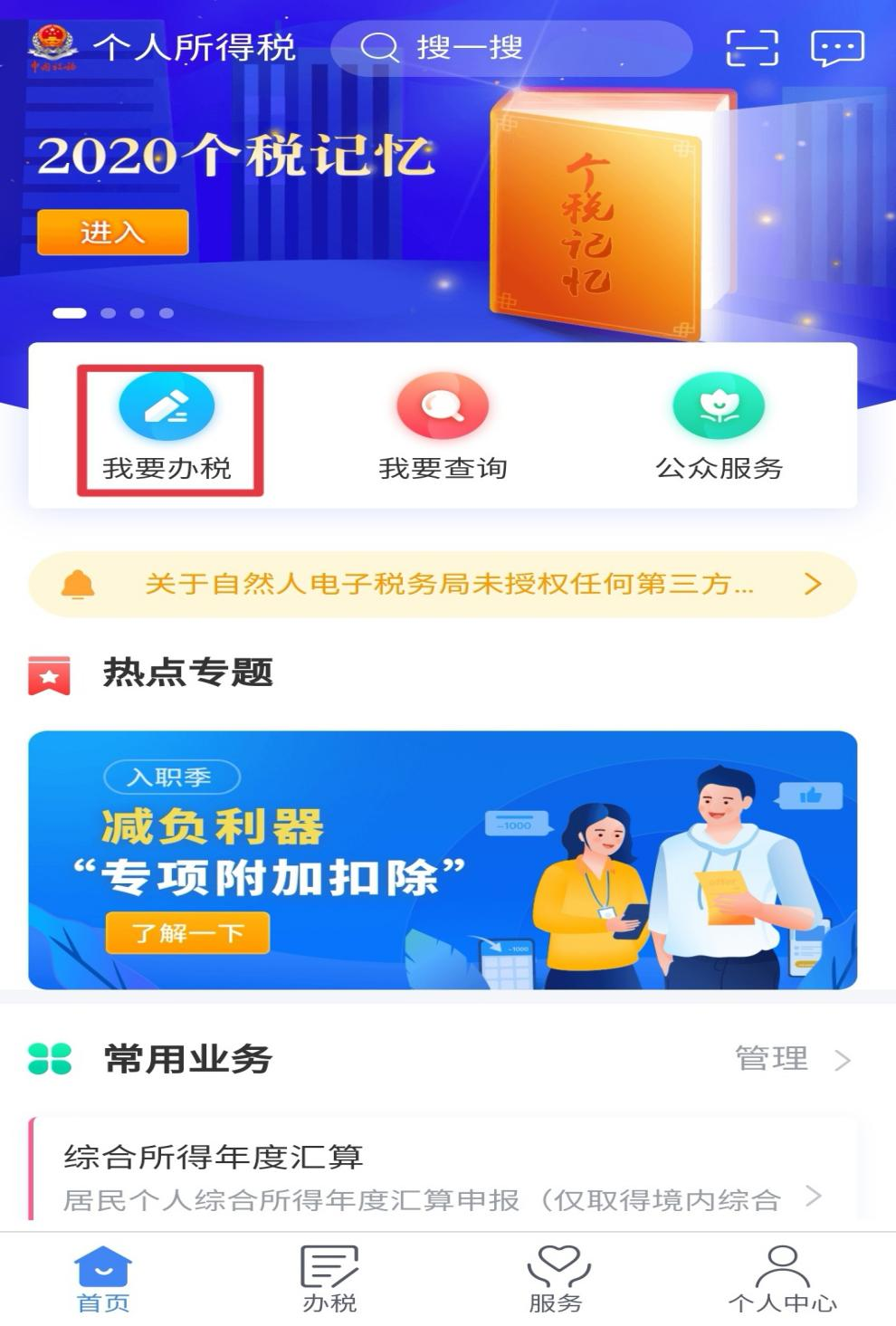Open the 关于自然人电子税务局 notice

(443, 584)
